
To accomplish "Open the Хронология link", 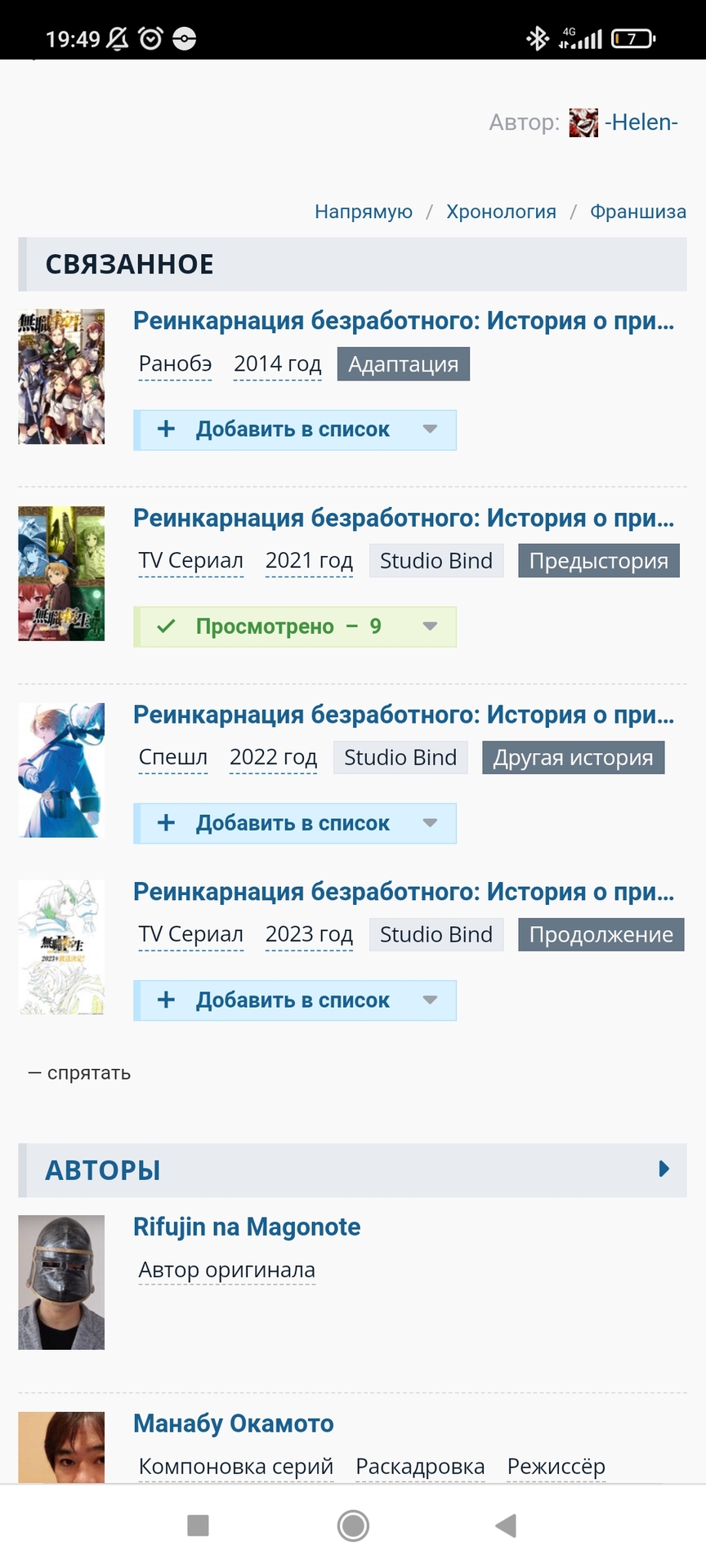I will coord(501,212).
